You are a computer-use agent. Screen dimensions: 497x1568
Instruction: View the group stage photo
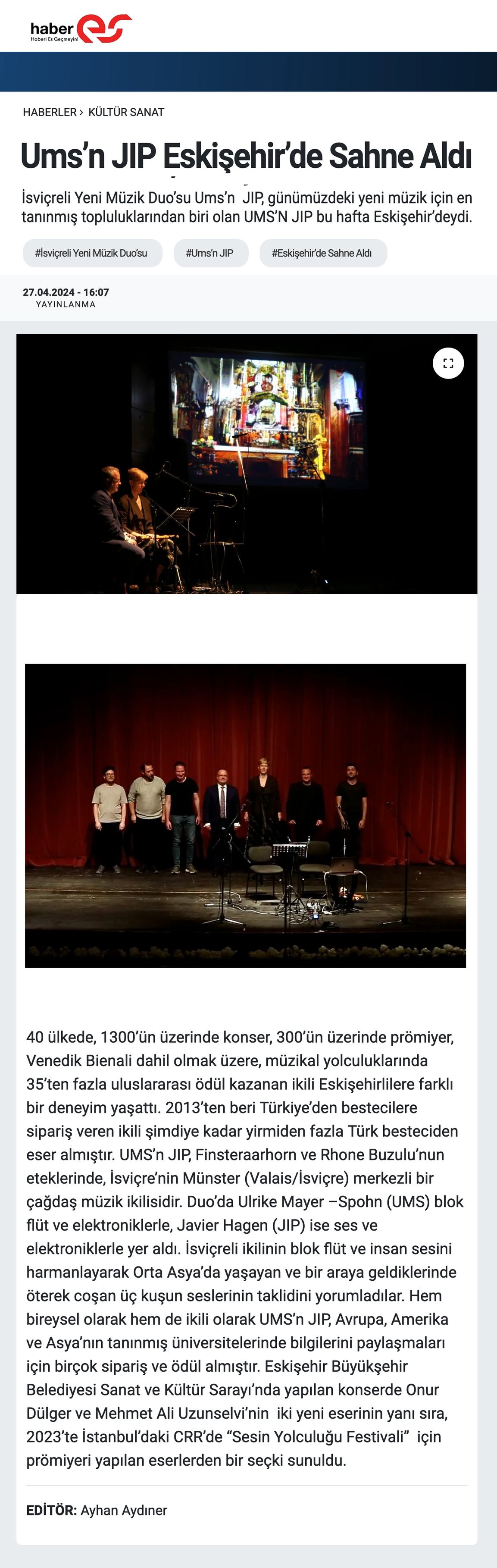pyautogui.click(x=245, y=815)
